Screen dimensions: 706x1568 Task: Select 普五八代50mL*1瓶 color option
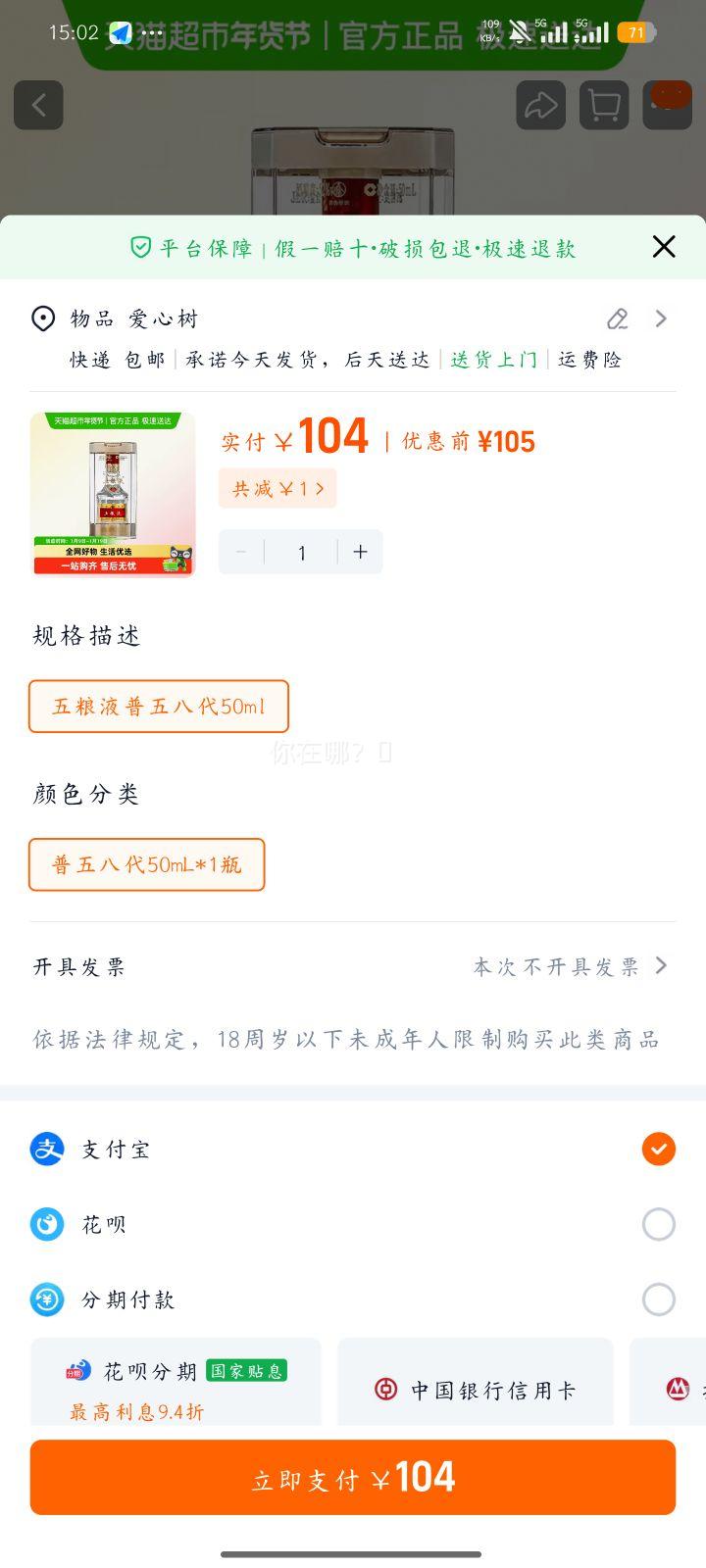tap(146, 864)
